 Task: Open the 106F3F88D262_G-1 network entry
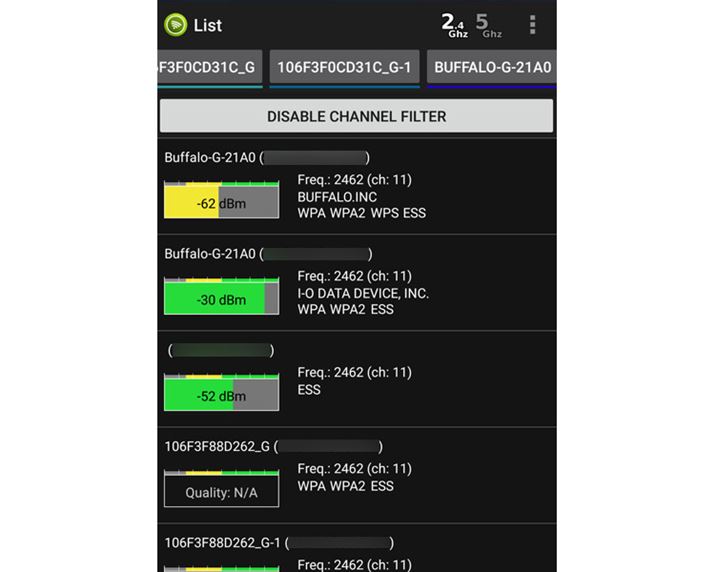pos(356,552)
